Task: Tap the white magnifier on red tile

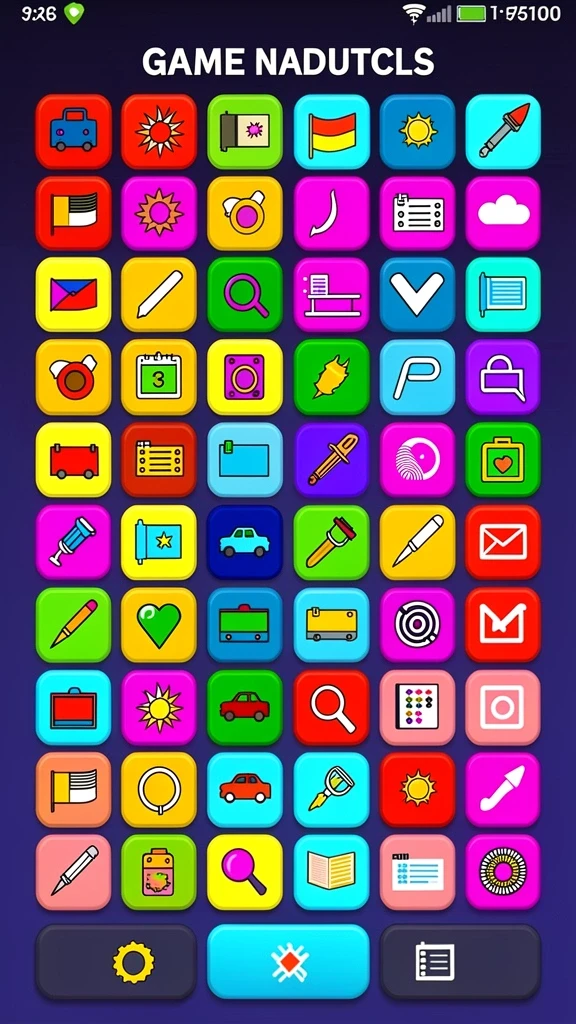Action: click(x=331, y=707)
